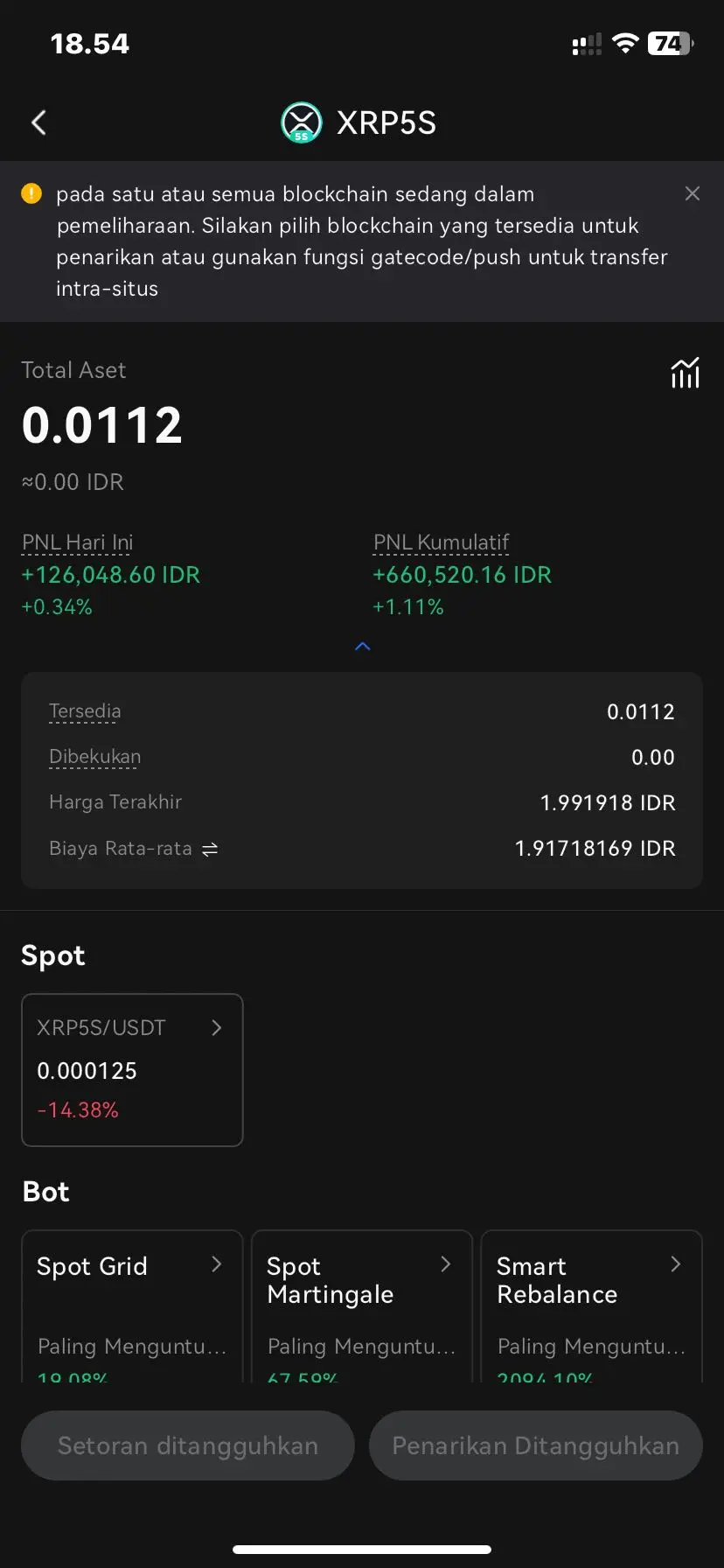The image size is (724, 1568).
Task: View info about Dibekukan balance
Action: 94,757
